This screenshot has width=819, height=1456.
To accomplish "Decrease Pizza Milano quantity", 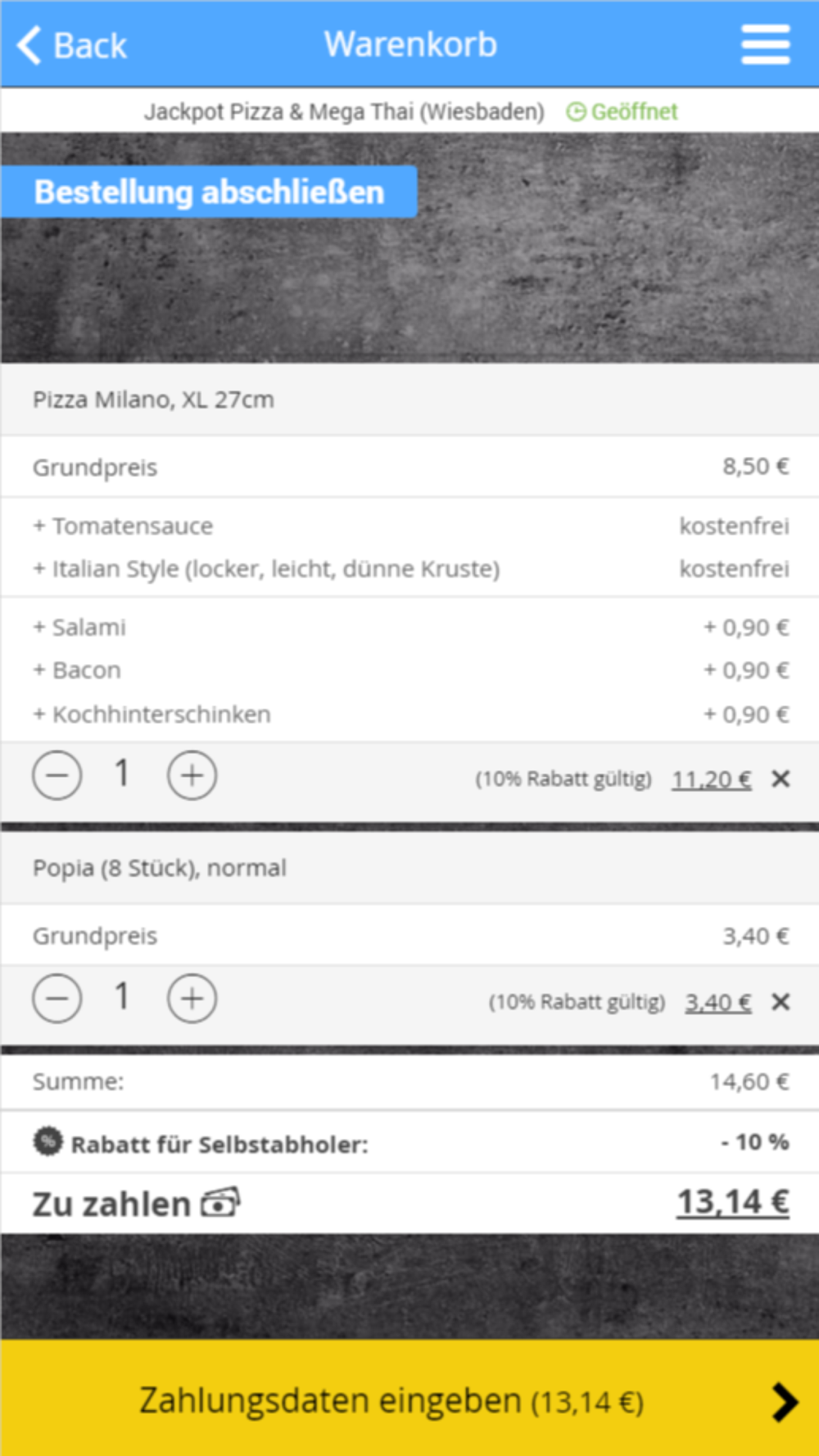I will (x=57, y=775).
